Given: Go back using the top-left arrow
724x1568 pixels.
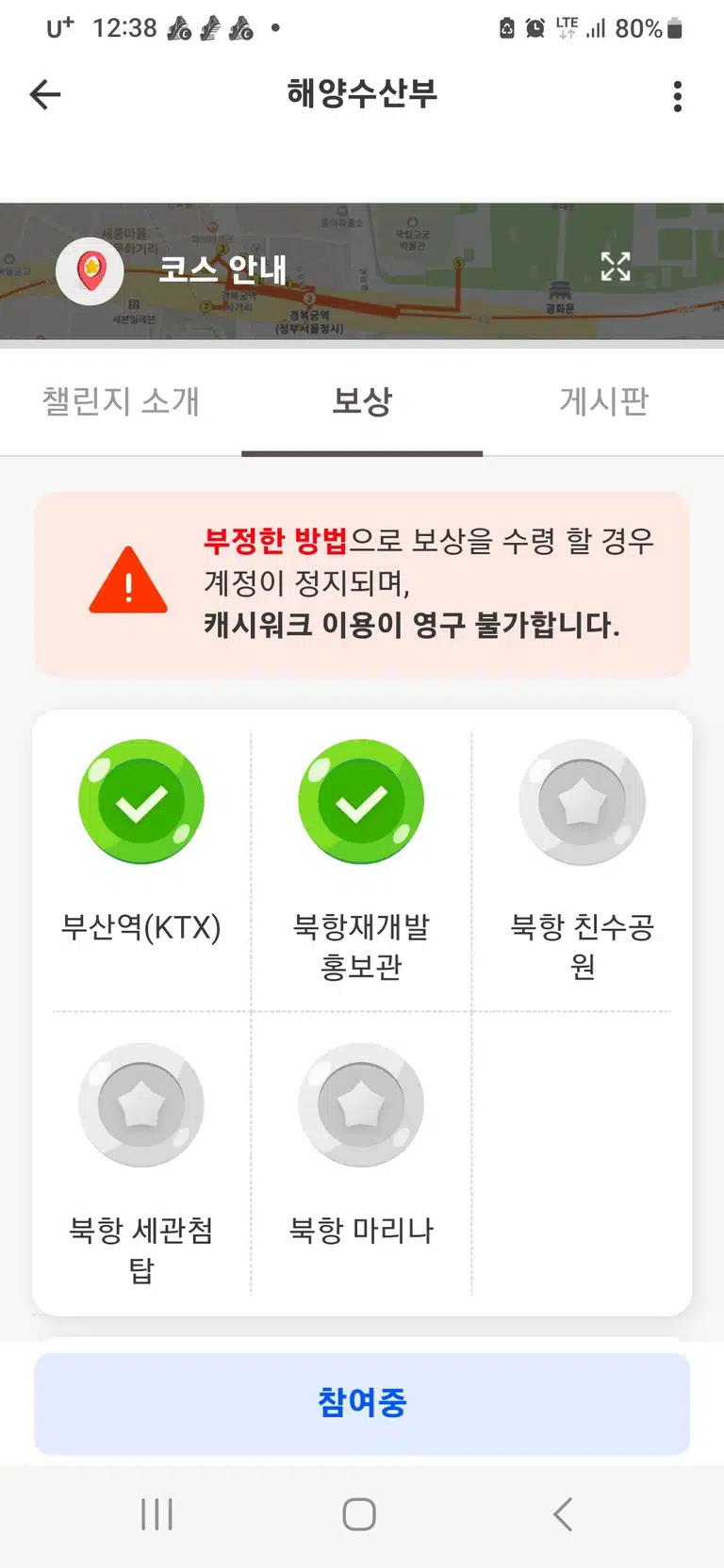Looking at the screenshot, I should coord(45,94).
